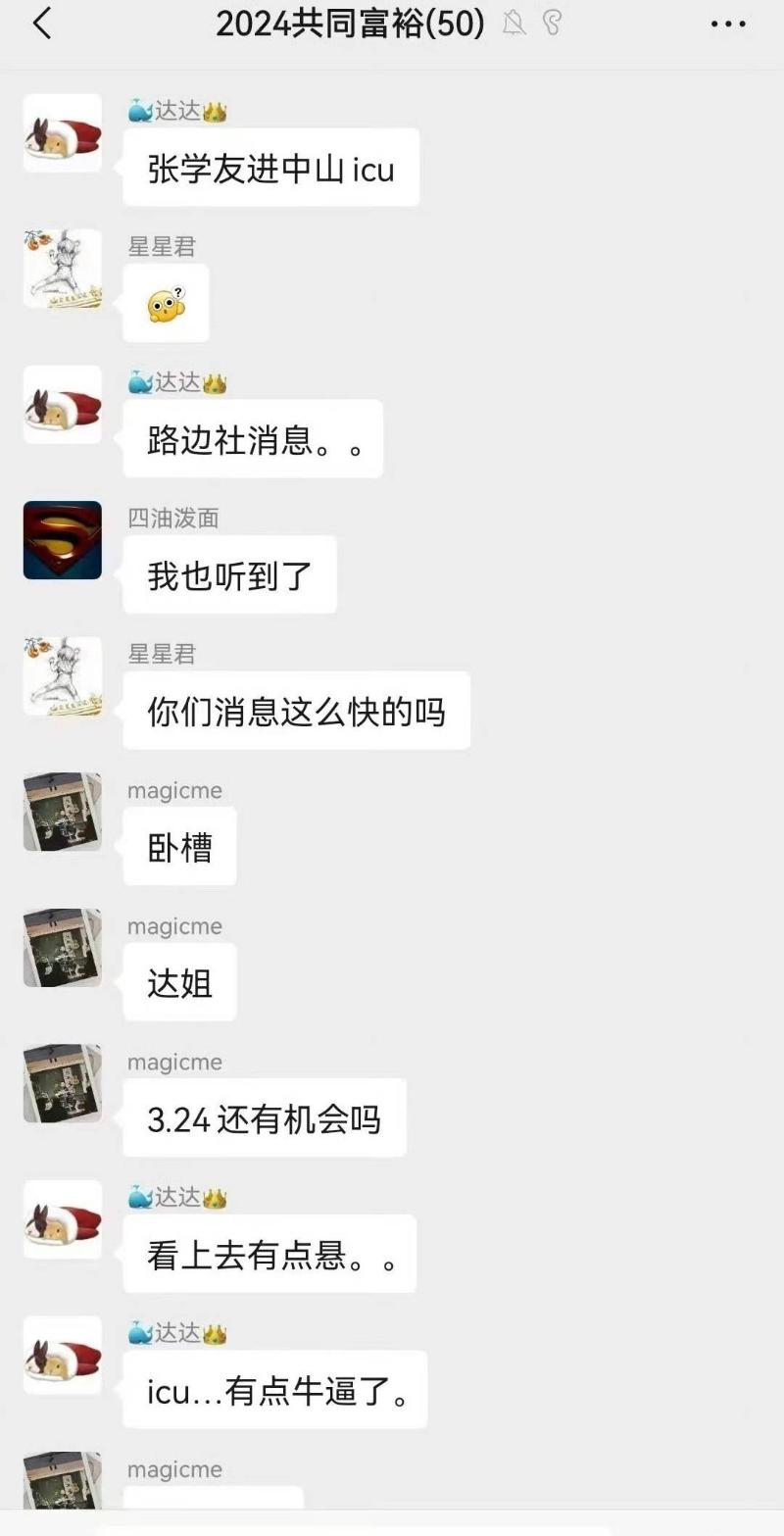Open magicme's avatar next to "卧槽"
Viewport: 784px width, 1536px height.
tap(63, 812)
